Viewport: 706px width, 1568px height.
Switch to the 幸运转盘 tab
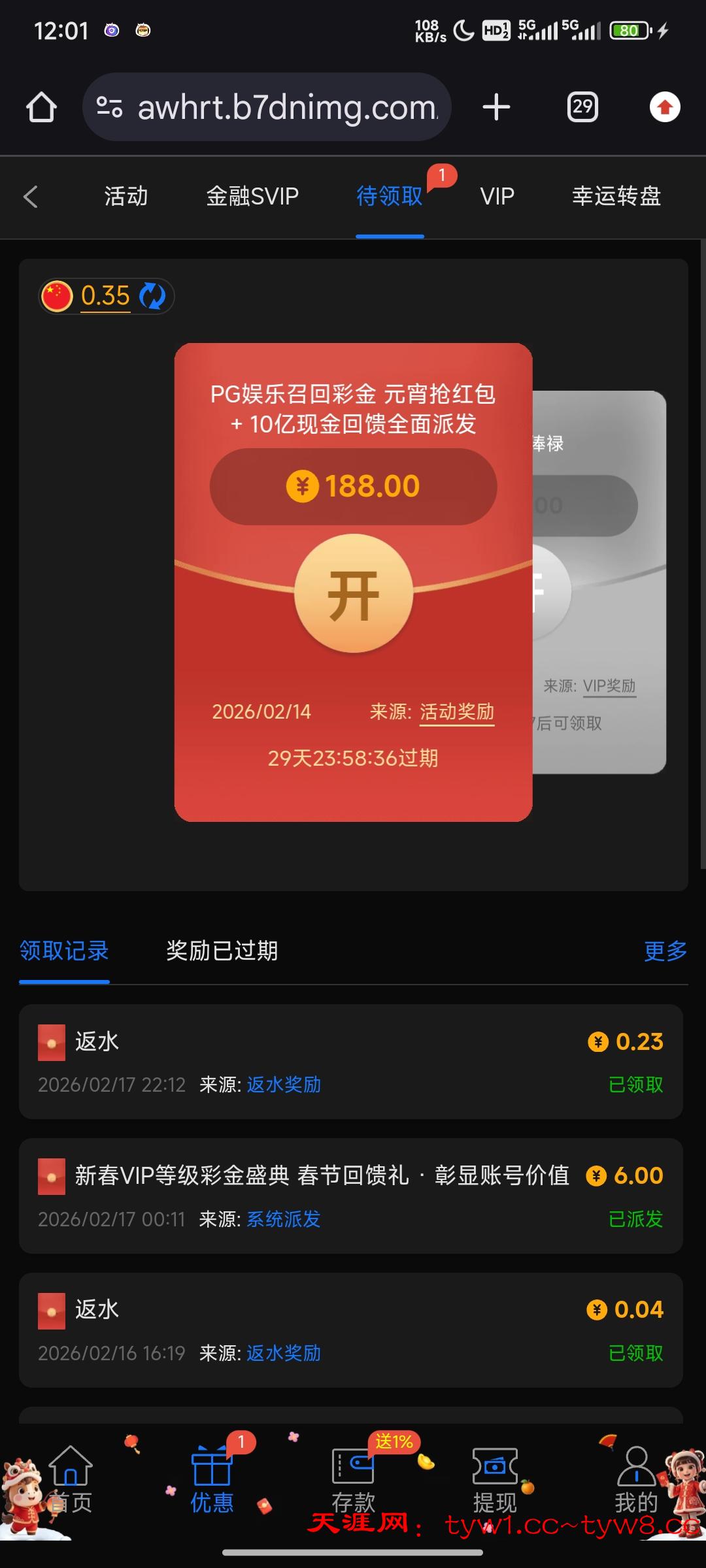click(x=616, y=196)
